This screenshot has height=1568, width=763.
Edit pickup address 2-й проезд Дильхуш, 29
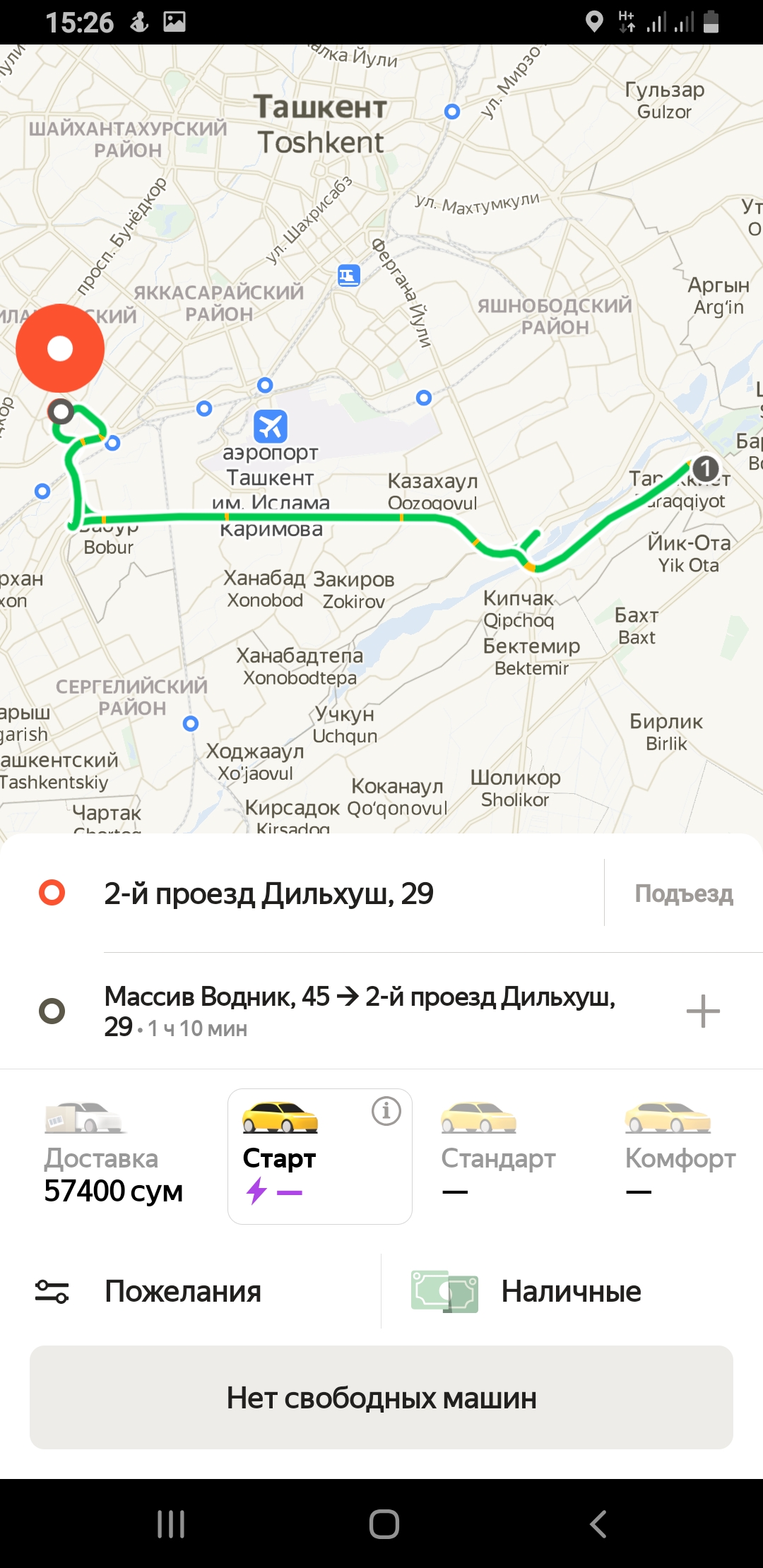click(268, 893)
